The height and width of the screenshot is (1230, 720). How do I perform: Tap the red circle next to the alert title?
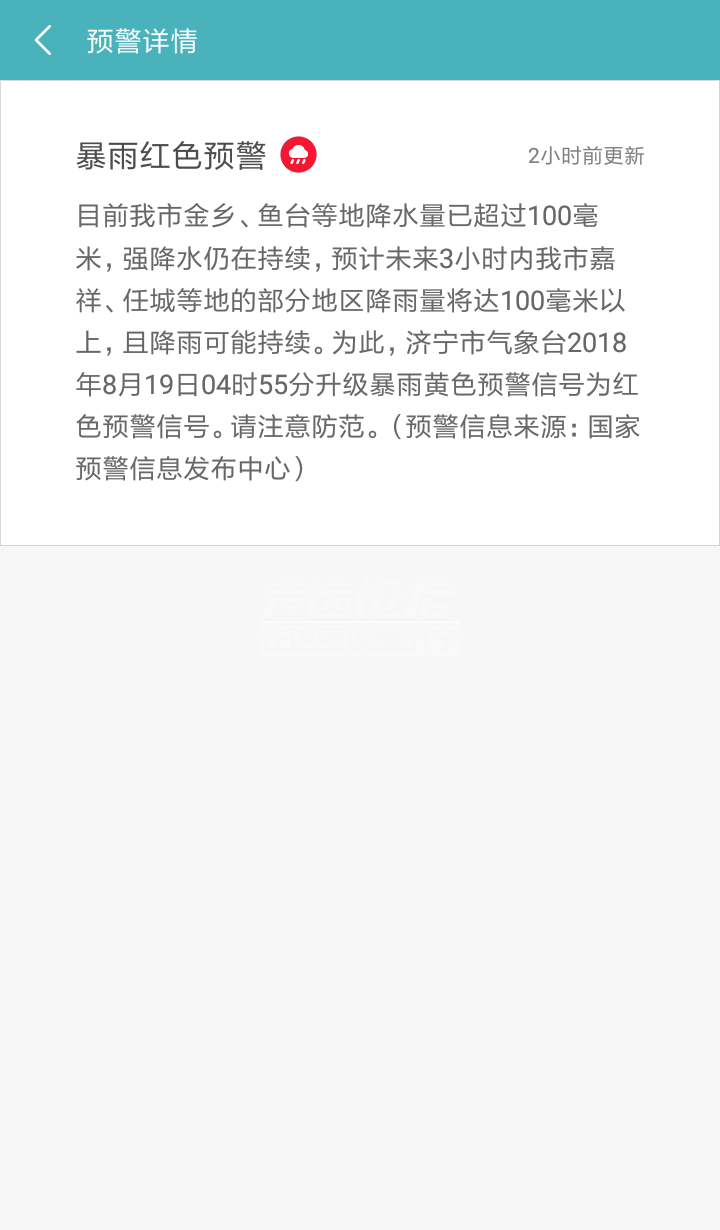297,154
